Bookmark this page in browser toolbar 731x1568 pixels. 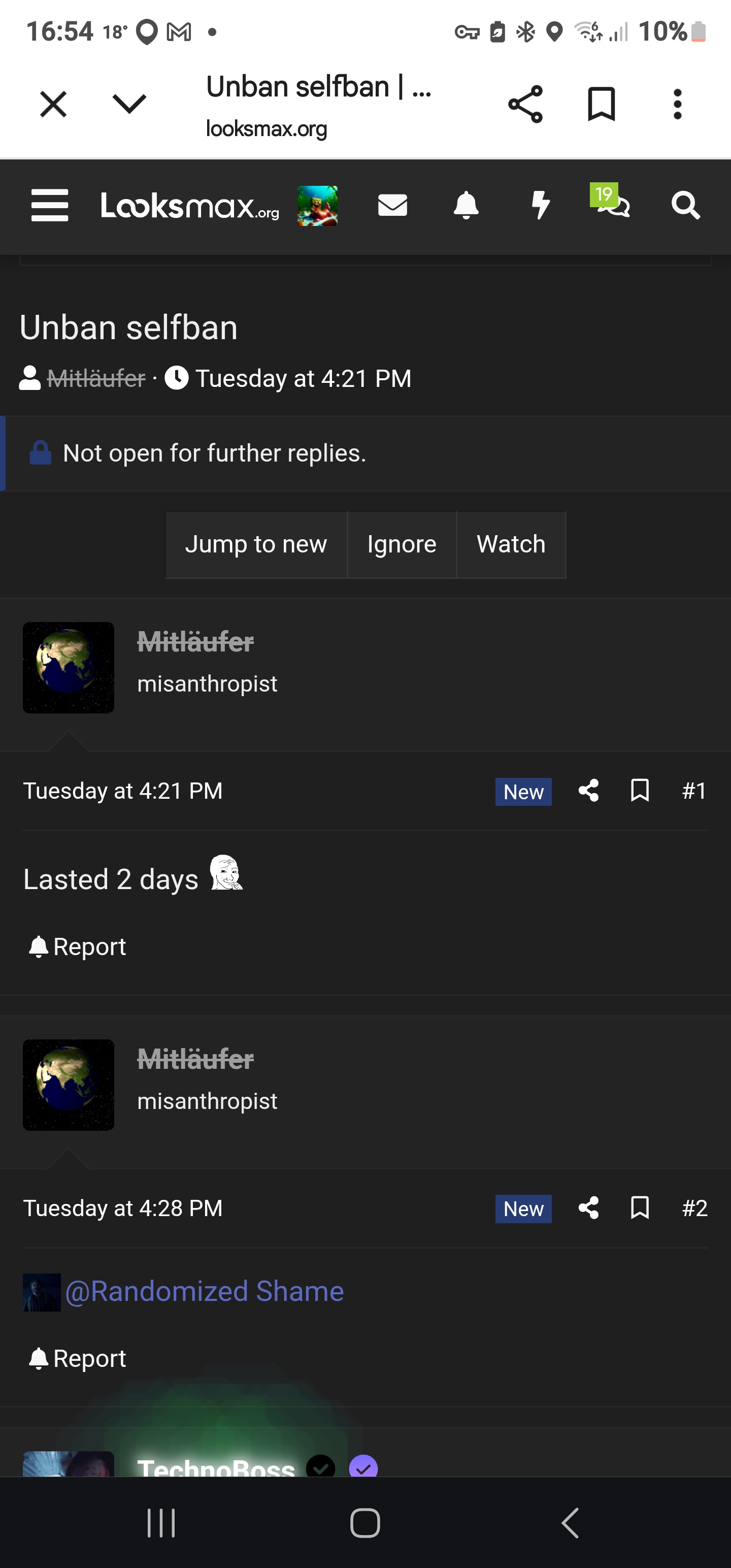tap(601, 104)
